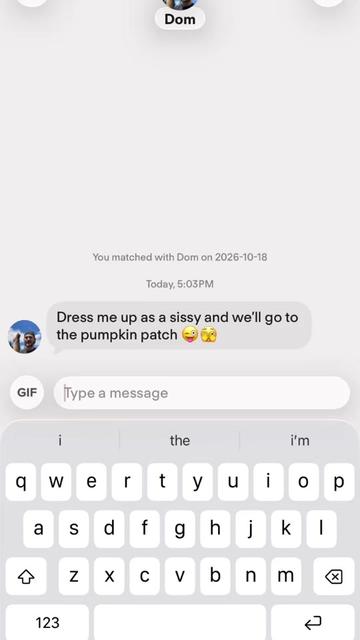The height and width of the screenshot is (640, 360).
Task: Tap the return key
Action: 313,622
